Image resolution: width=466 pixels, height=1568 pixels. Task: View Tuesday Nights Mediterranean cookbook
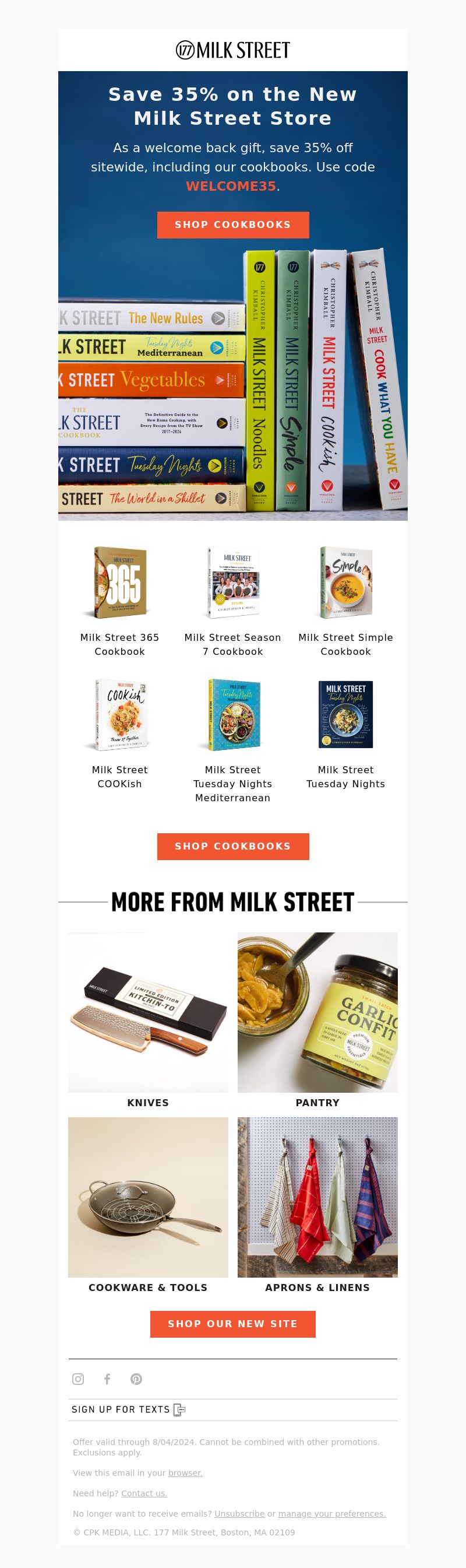pyautogui.click(x=232, y=715)
